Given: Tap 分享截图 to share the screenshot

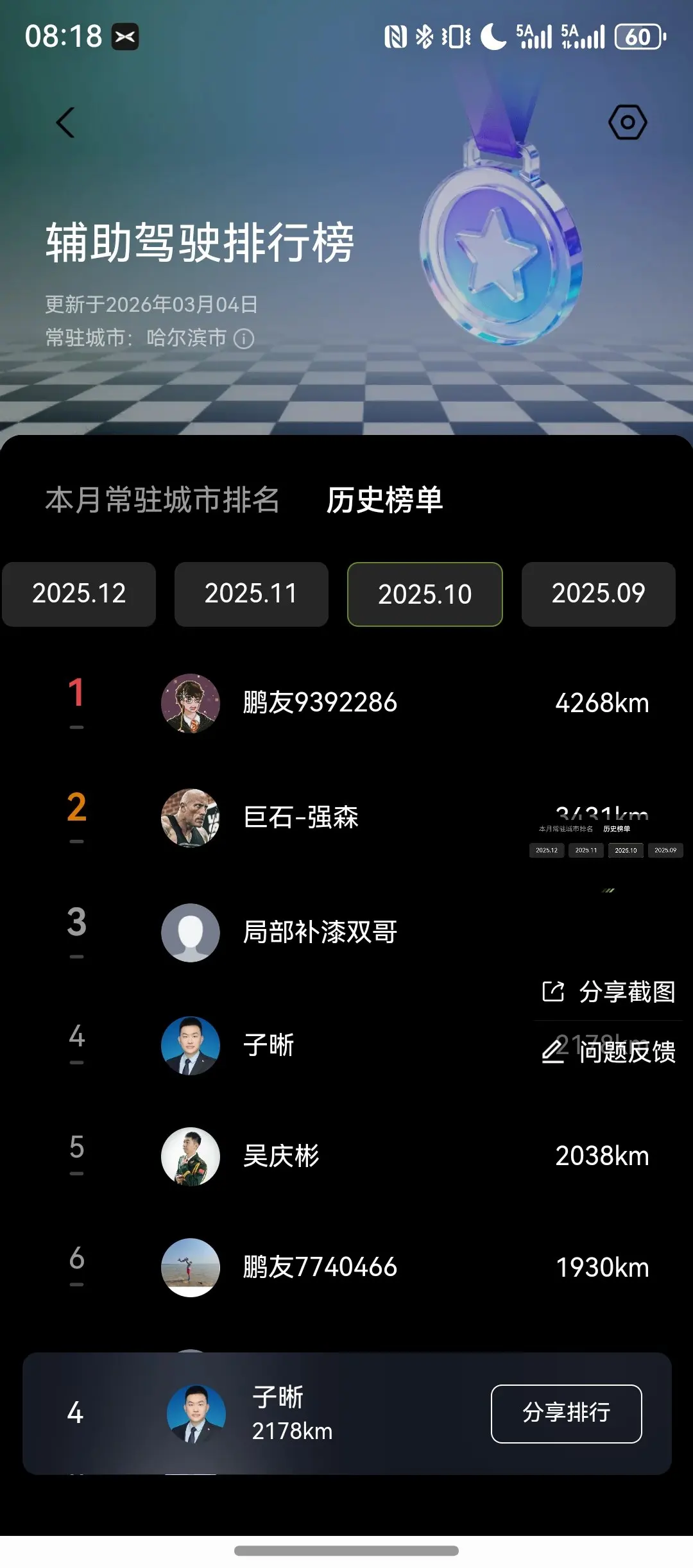Looking at the screenshot, I should click(x=608, y=992).
